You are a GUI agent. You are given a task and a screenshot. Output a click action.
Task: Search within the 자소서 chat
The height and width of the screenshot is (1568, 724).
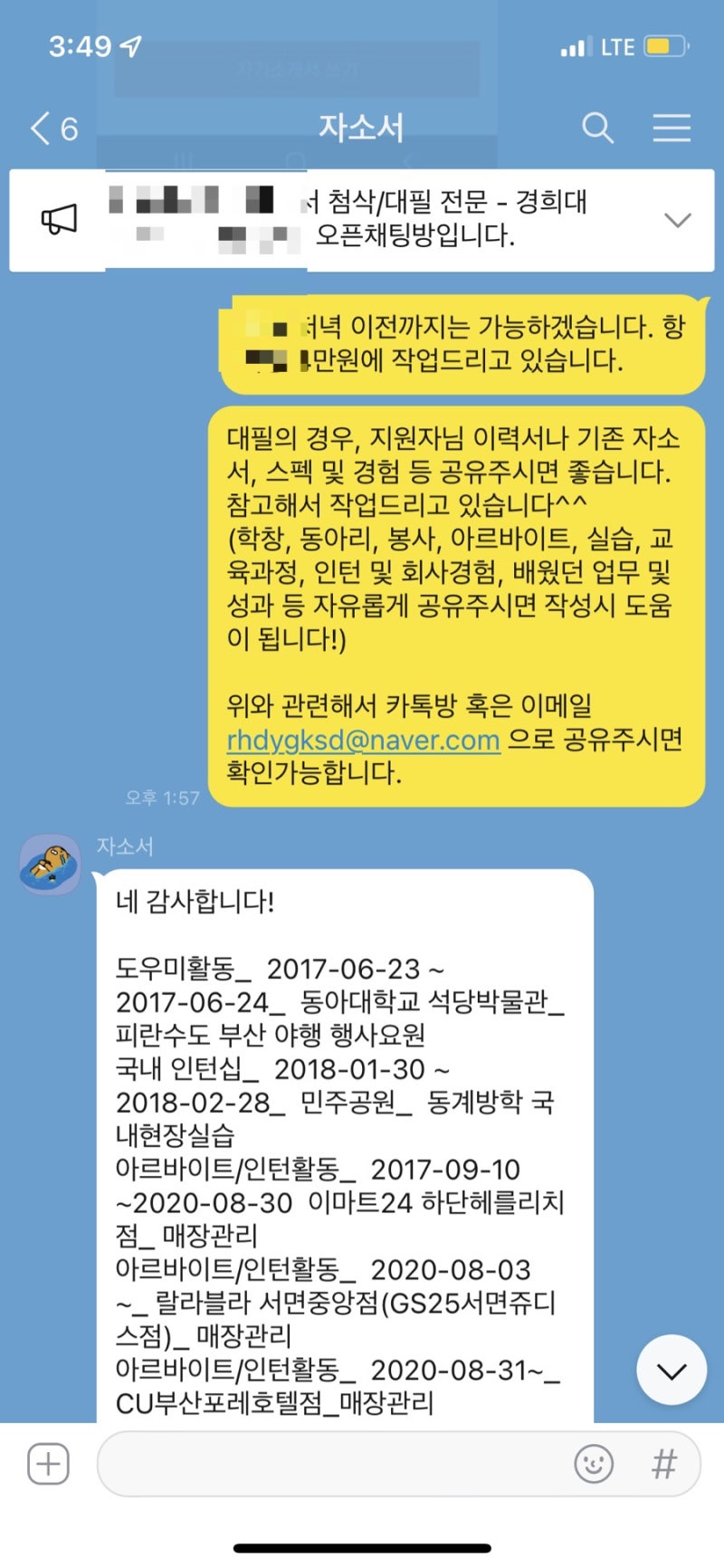tap(597, 129)
